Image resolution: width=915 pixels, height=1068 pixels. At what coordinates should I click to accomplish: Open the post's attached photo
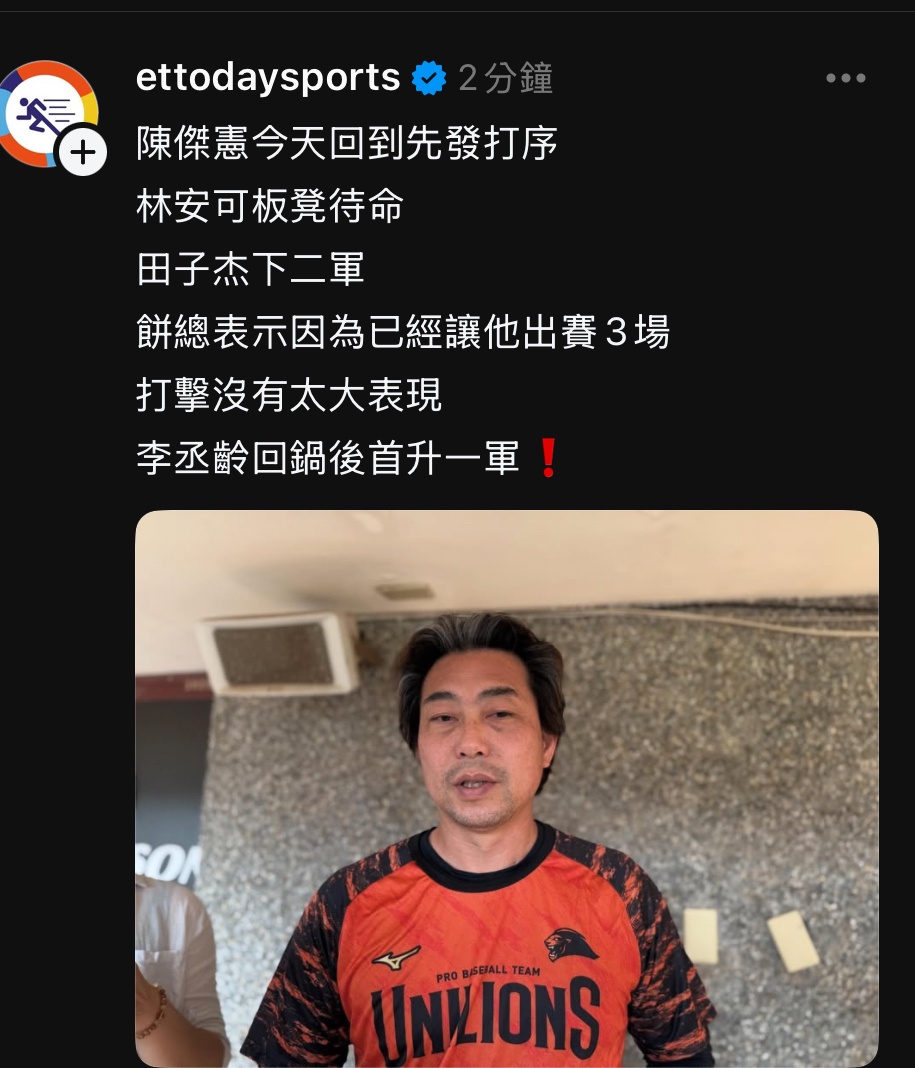[506, 788]
